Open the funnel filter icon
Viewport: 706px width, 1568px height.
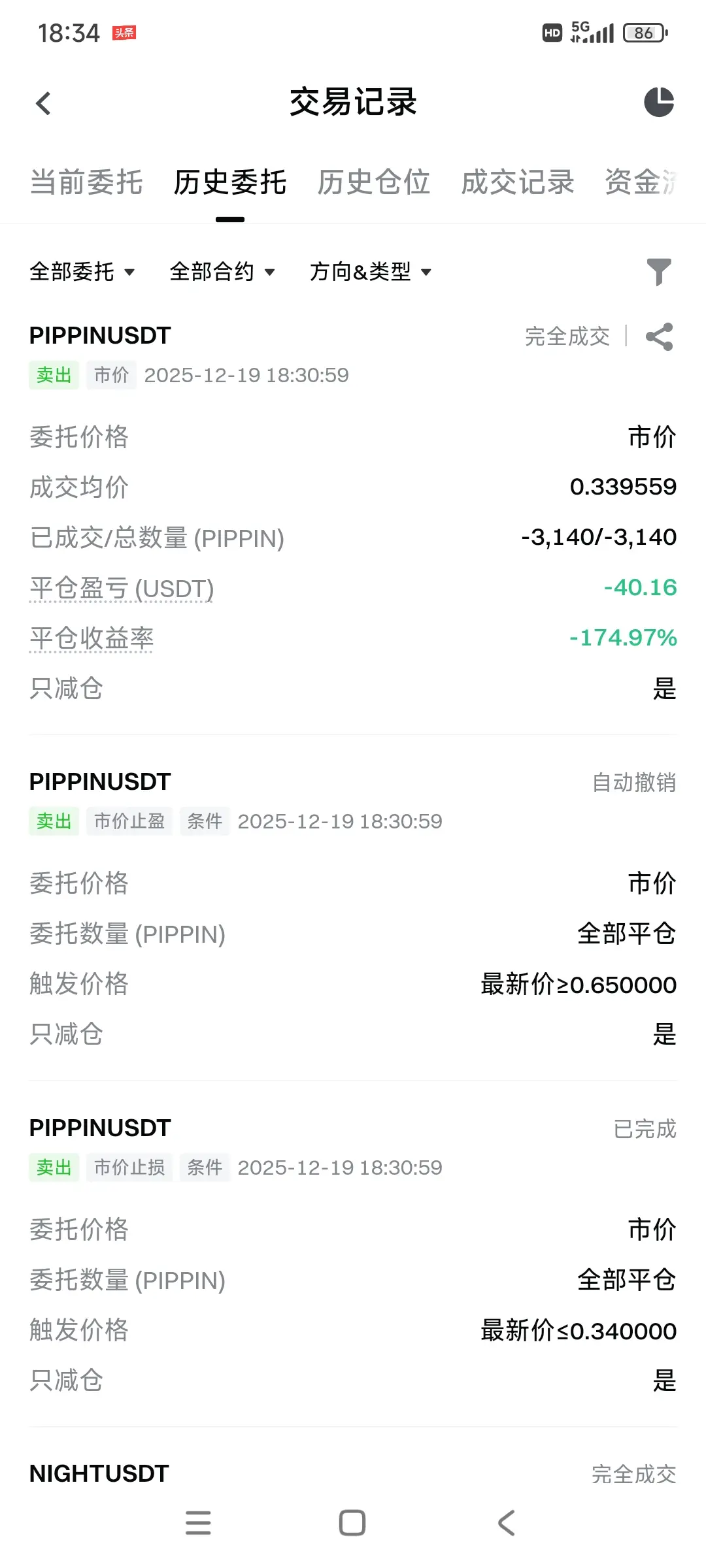658,272
